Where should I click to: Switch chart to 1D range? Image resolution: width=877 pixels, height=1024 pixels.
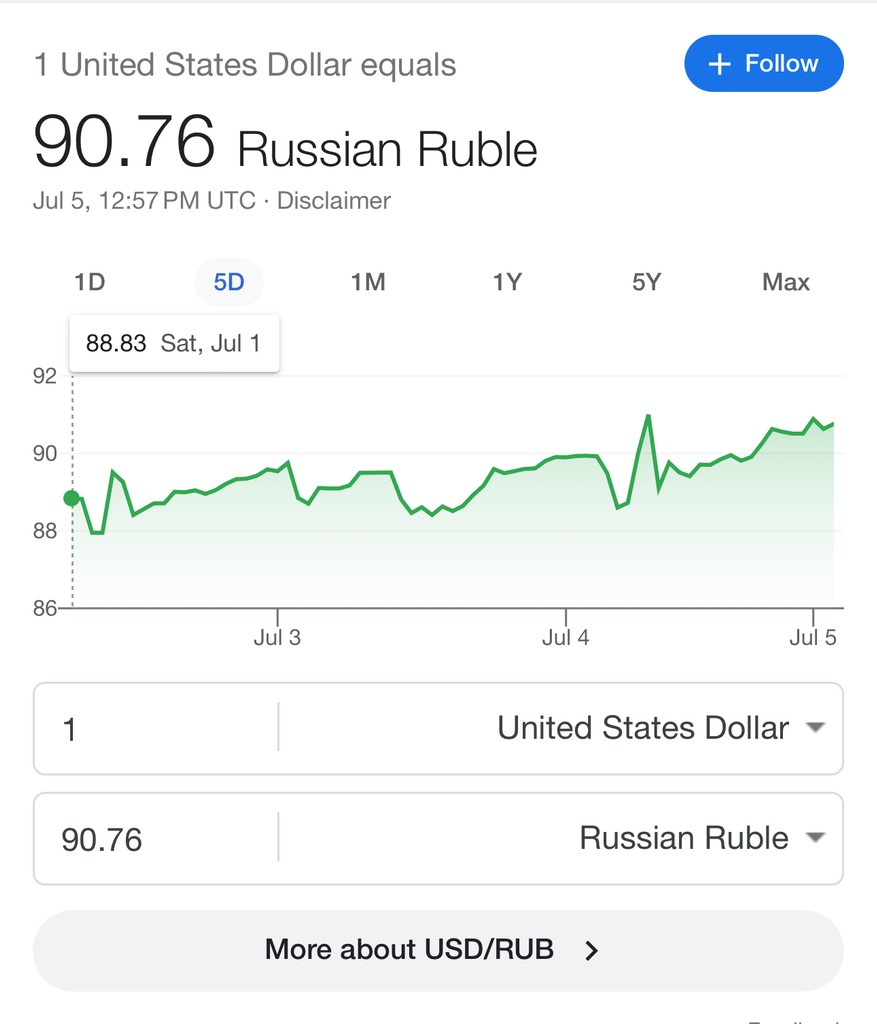[89, 282]
